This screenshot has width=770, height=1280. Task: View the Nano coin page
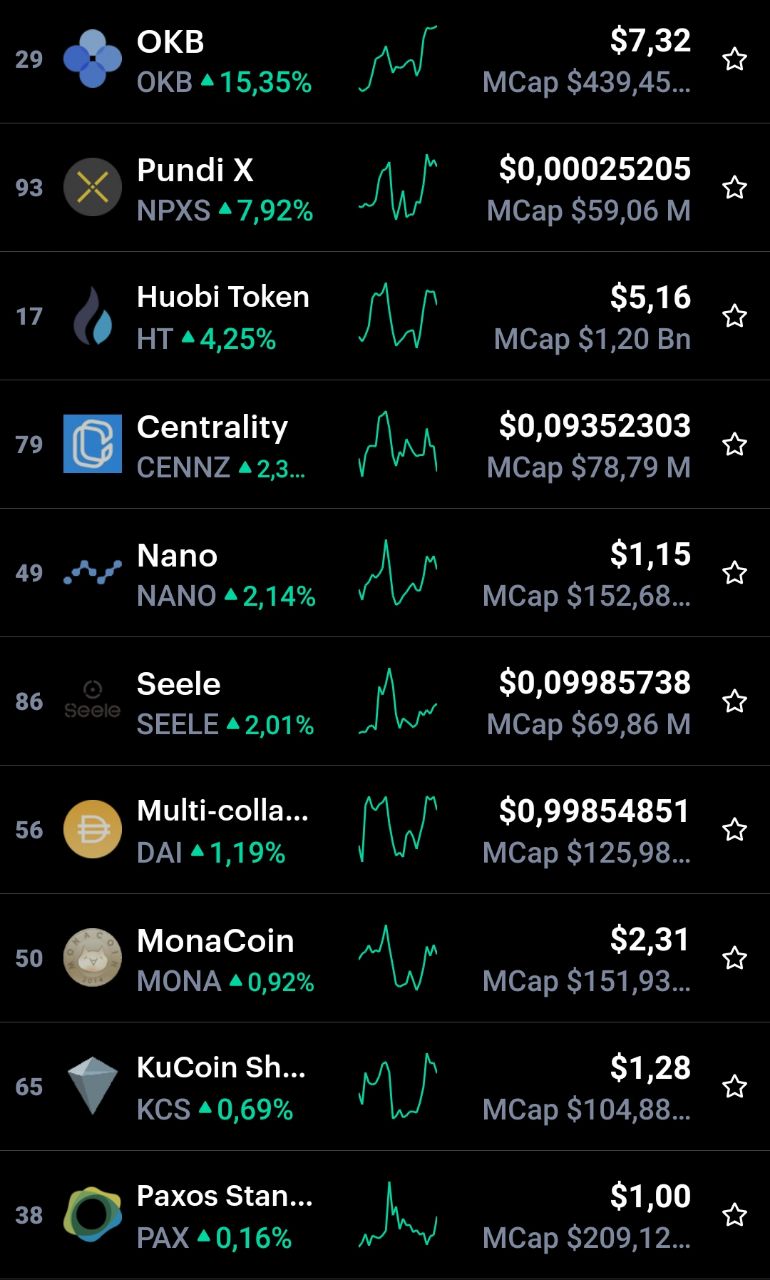[x=385, y=573]
